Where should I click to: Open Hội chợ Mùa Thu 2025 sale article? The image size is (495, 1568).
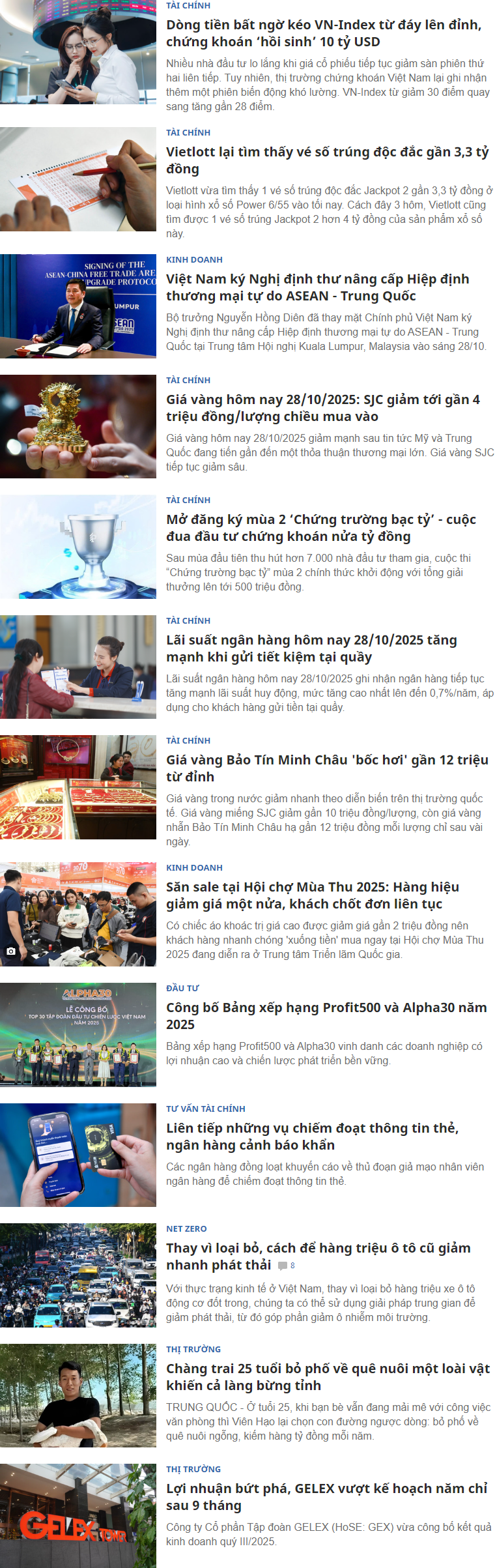(x=313, y=895)
